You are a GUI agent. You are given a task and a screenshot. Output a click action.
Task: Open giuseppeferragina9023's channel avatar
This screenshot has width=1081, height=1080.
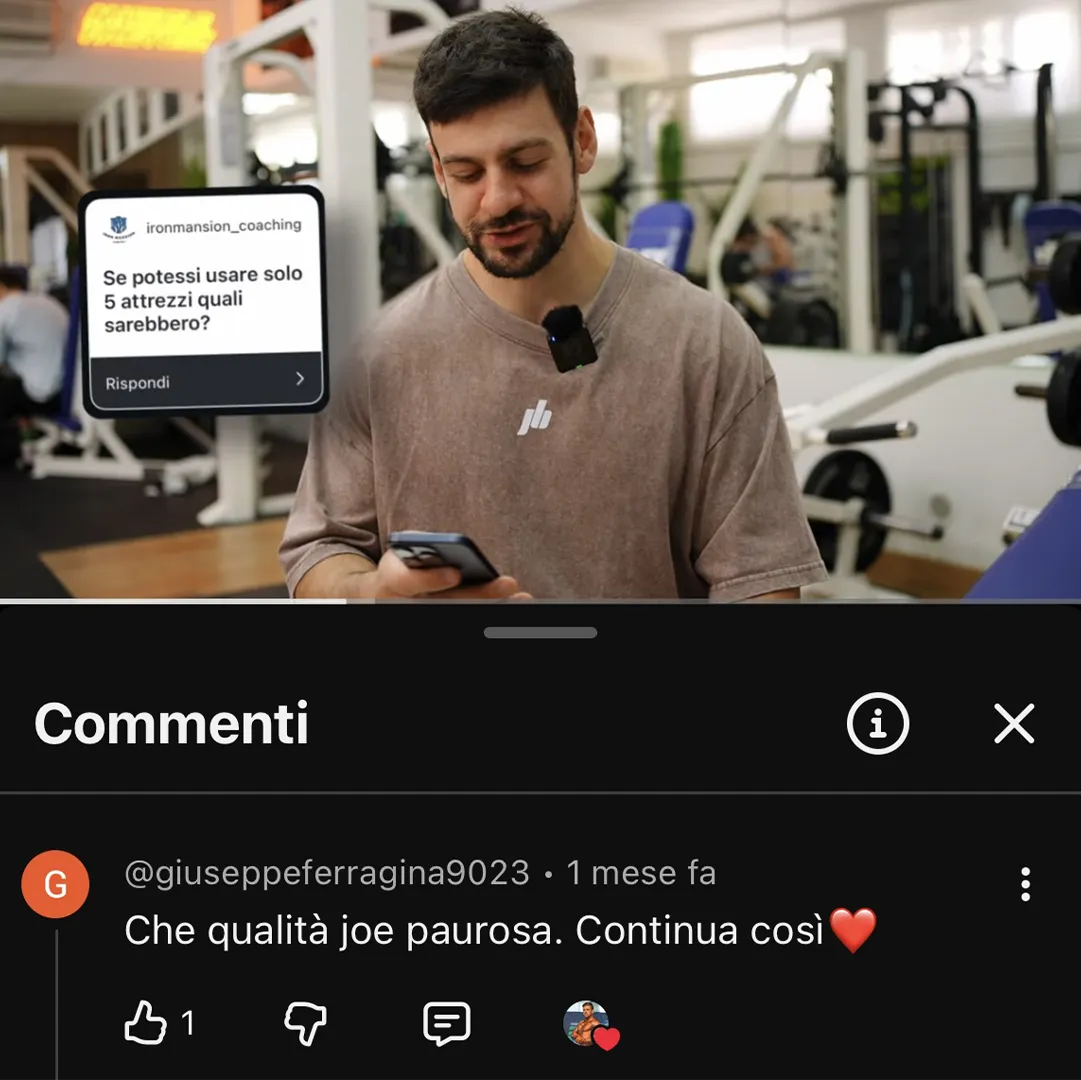pos(56,884)
